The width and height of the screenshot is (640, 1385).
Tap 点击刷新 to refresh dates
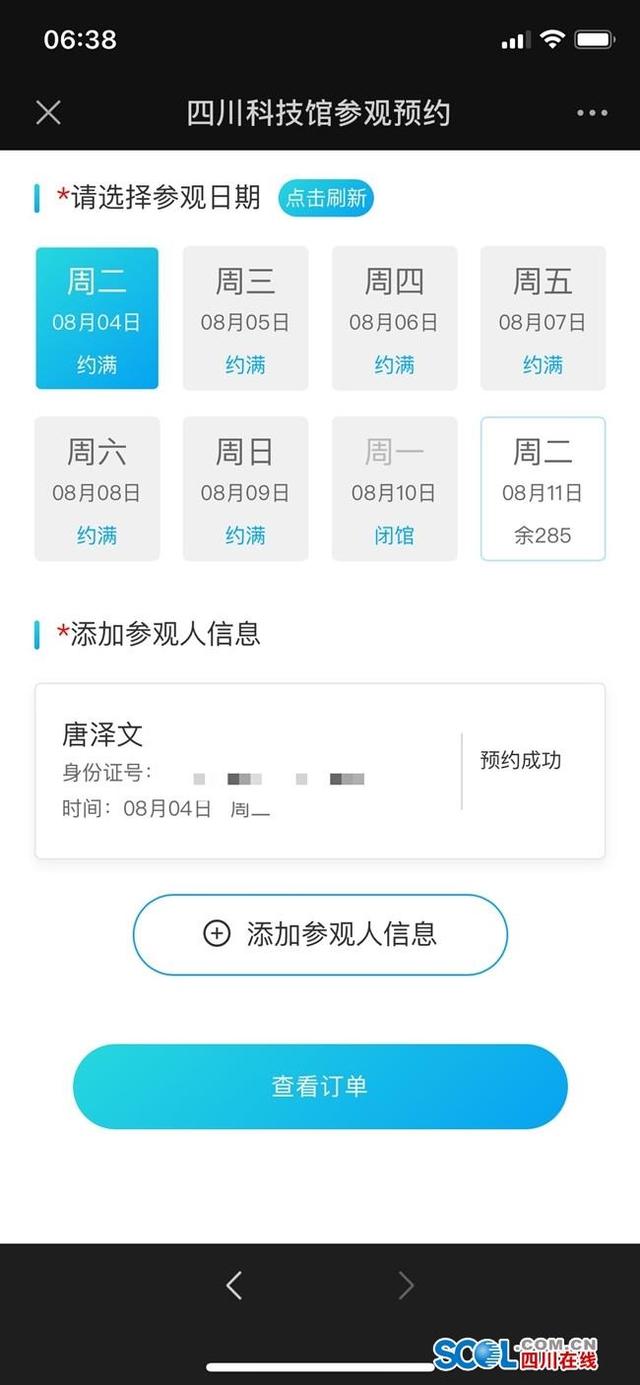pyautogui.click(x=326, y=198)
